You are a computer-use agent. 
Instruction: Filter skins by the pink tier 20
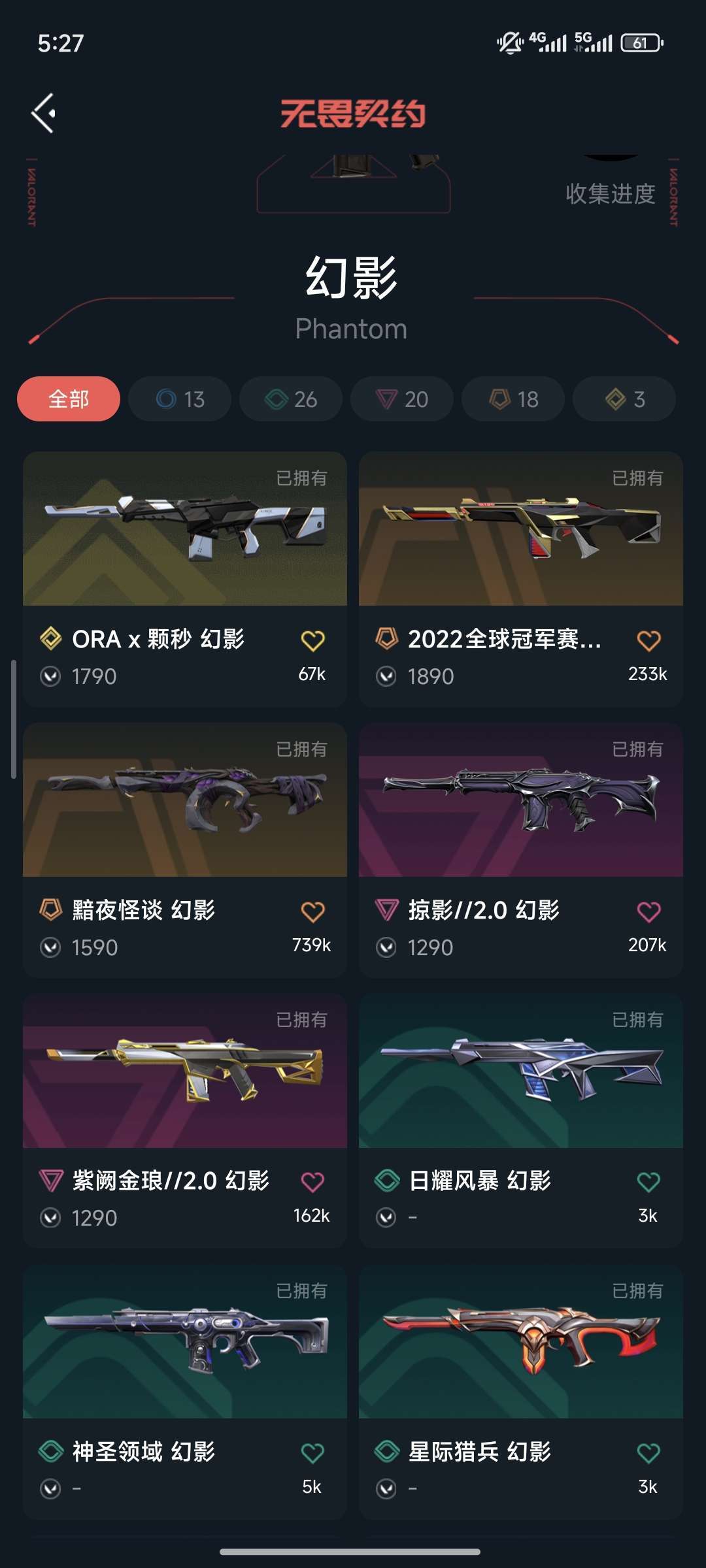pos(402,399)
